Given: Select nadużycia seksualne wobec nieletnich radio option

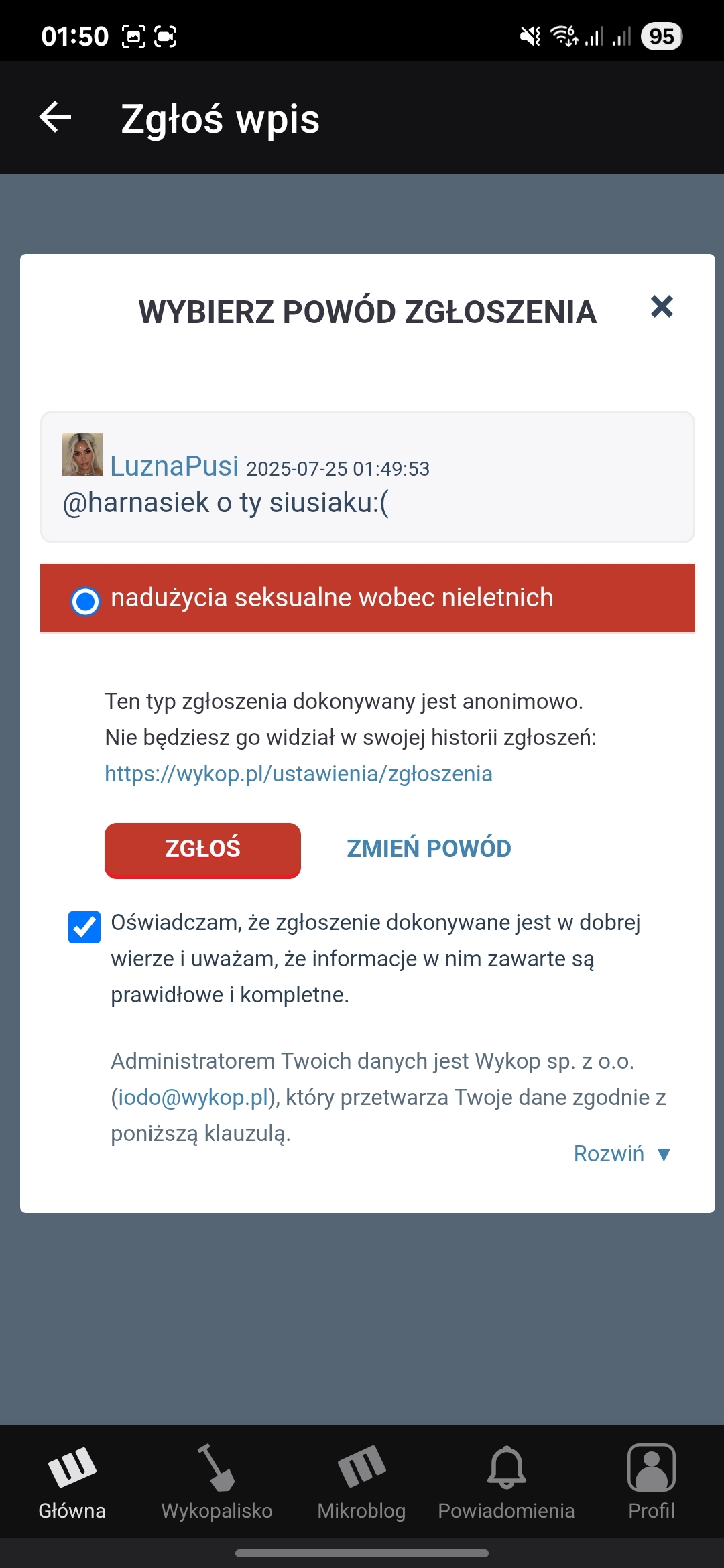Looking at the screenshot, I should 86,601.
